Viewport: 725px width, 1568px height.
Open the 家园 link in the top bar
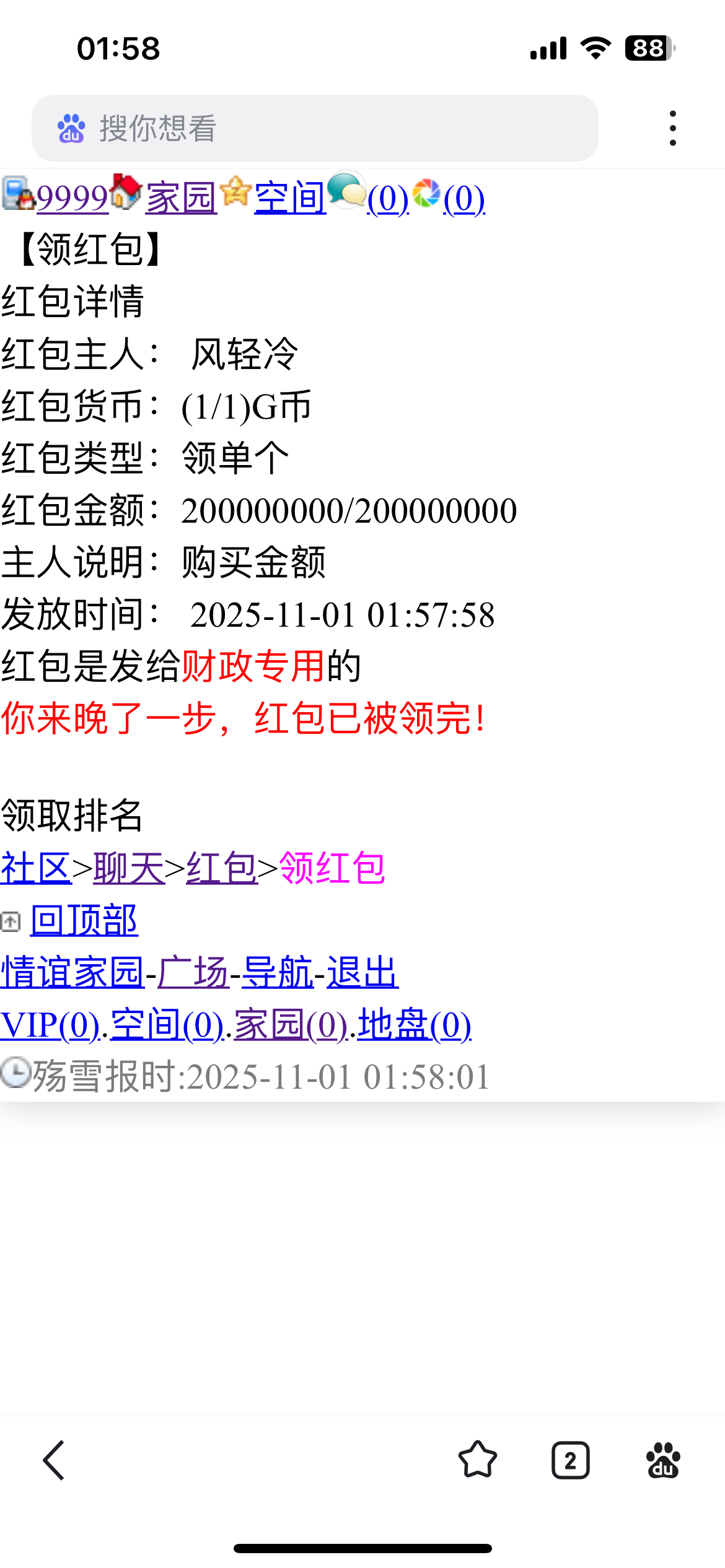181,198
